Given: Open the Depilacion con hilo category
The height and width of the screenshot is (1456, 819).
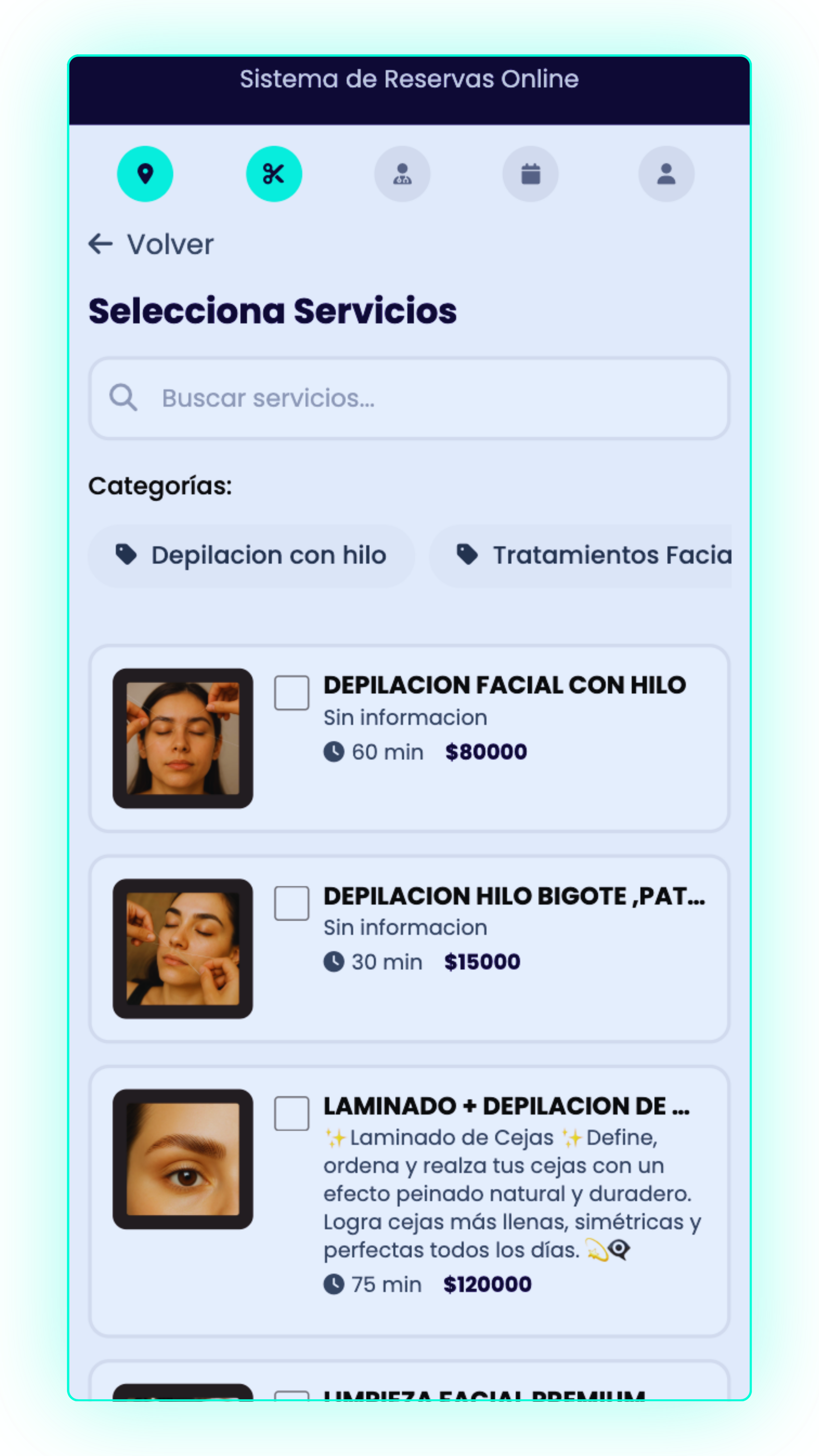Looking at the screenshot, I should pyautogui.click(x=251, y=554).
